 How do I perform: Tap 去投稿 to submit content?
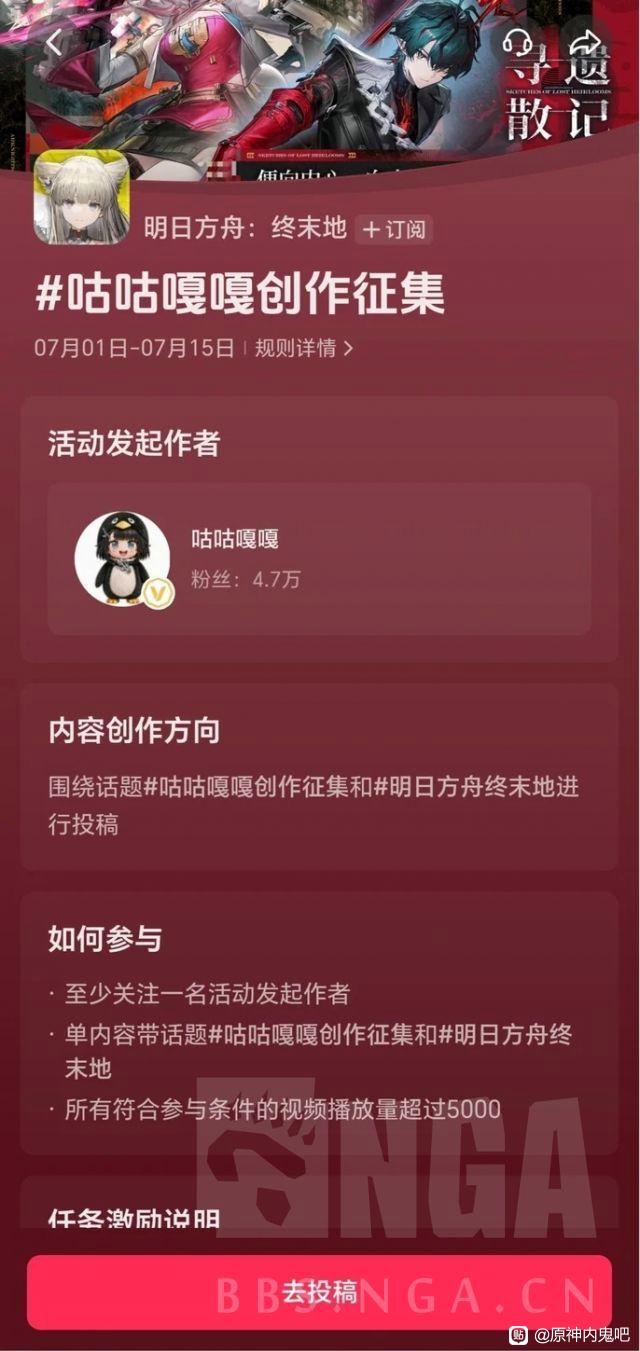click(319, 1292)
